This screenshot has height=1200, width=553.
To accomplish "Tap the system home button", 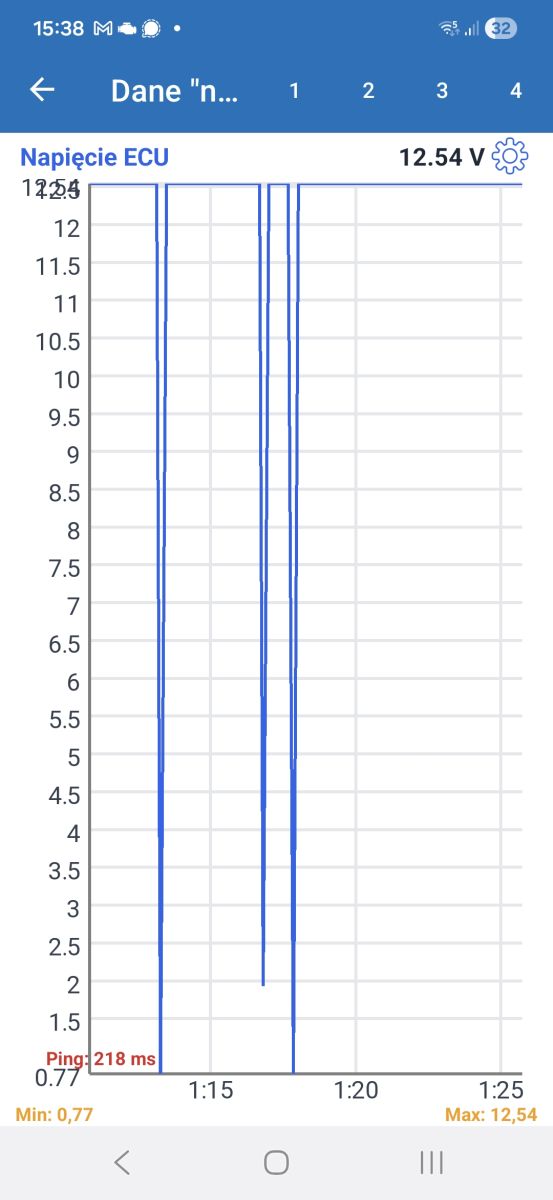I will coord(276,1162).
